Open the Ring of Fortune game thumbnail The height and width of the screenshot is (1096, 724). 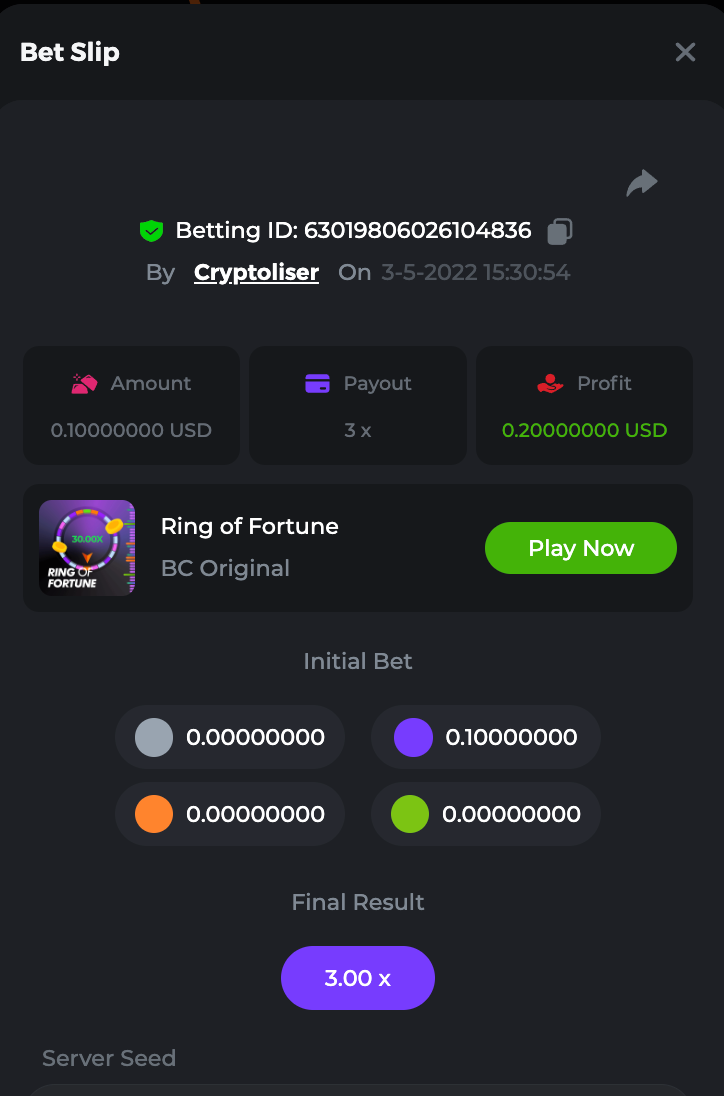pyautogui.click(x=87, y=548)
